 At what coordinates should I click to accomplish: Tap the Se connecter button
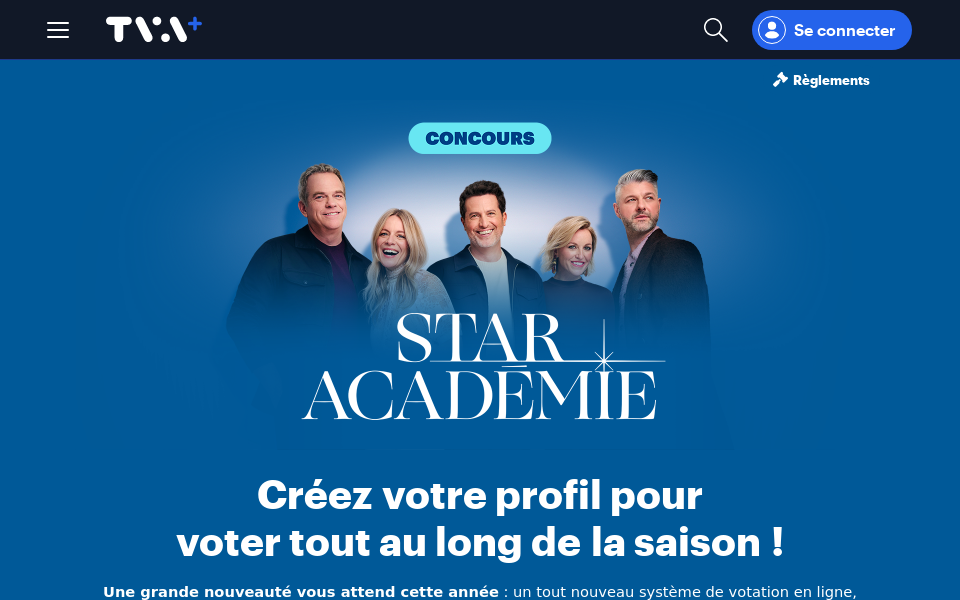831,30
